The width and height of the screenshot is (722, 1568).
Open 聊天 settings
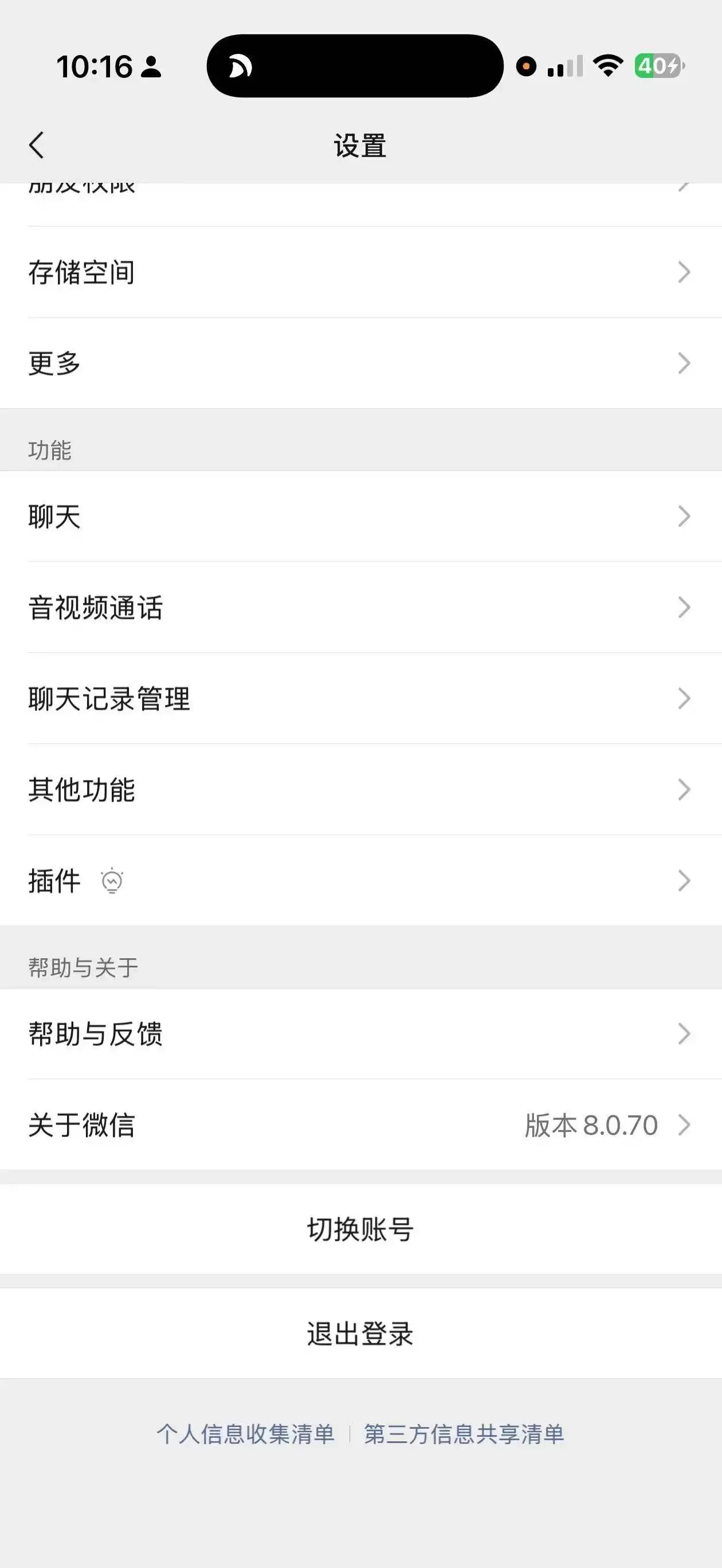tap(360, 516)
